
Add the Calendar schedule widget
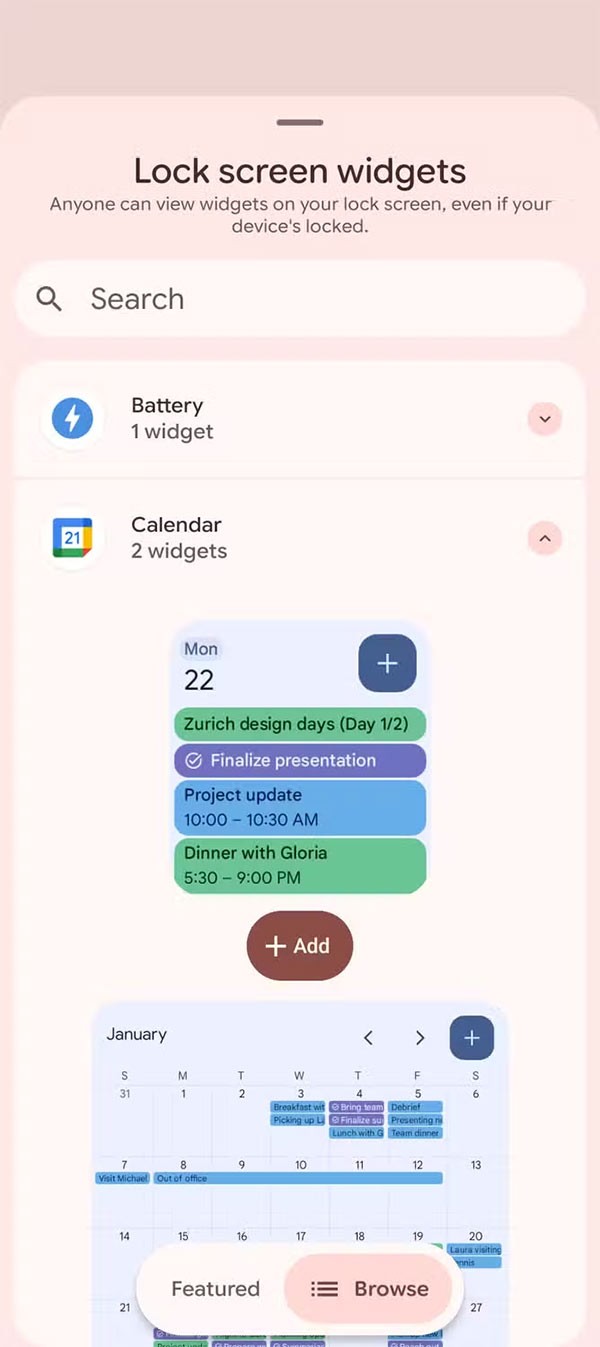click(299, 945)
